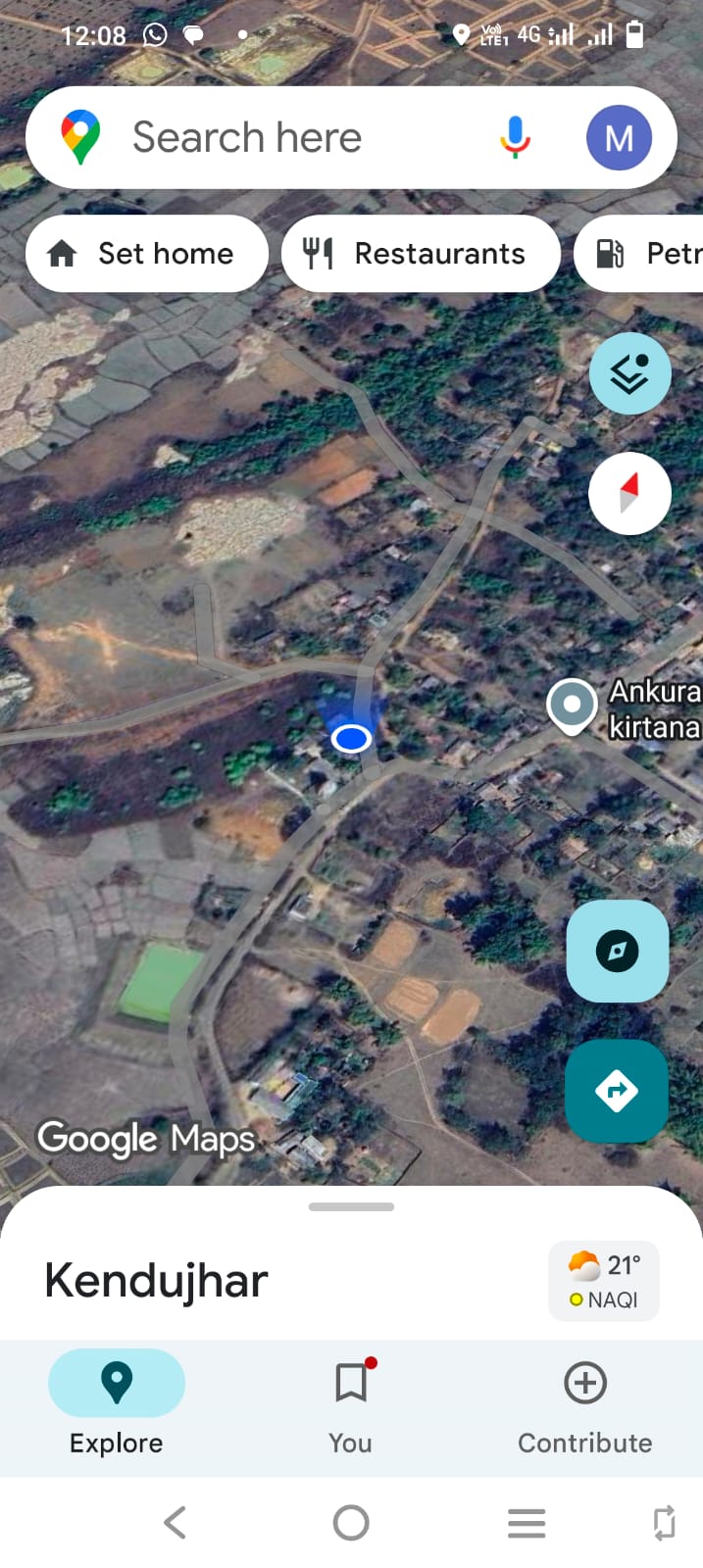Image resolution: width=703 pixels, height=1568 pixels.
Task: Open the map layers button
Action: click(629, 373)
